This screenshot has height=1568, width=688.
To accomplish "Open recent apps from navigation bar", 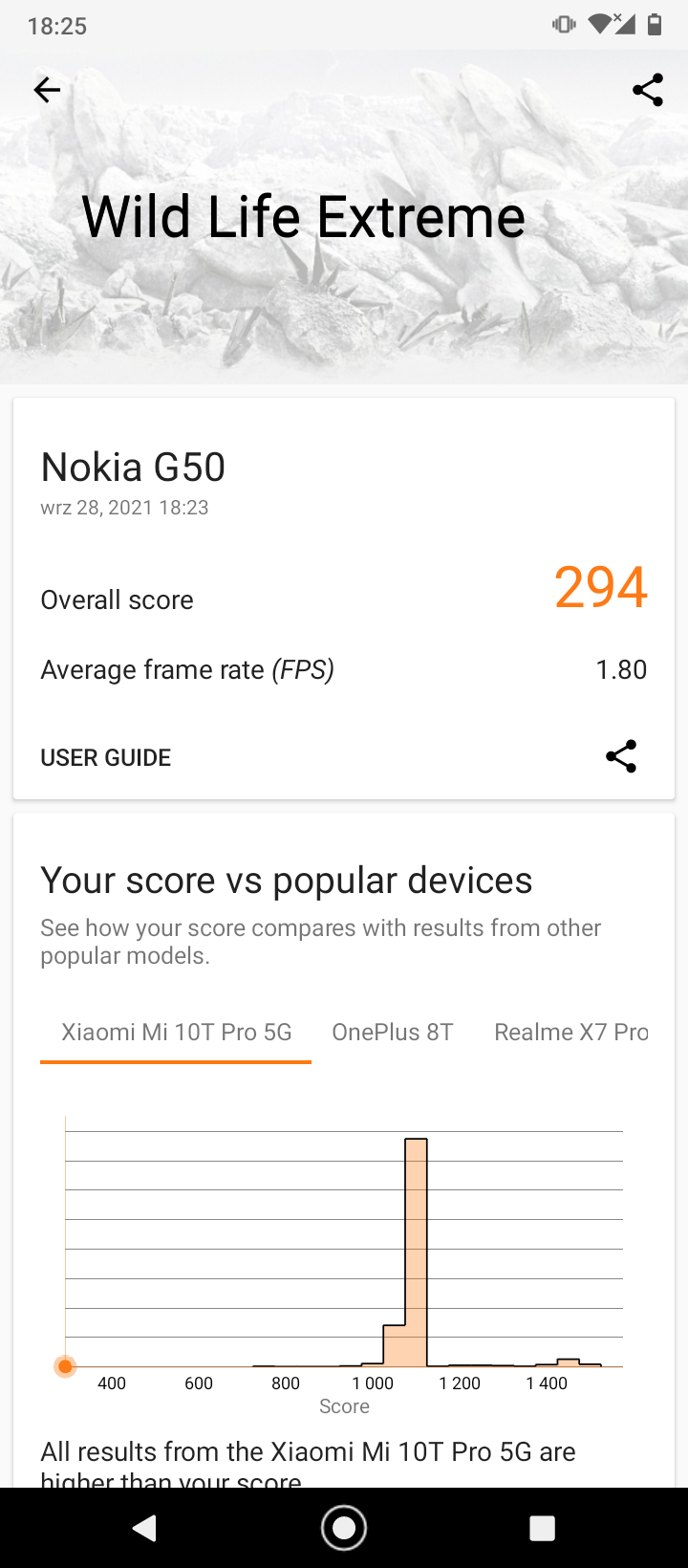I will pyautogui.click(x=543, y=1528).
